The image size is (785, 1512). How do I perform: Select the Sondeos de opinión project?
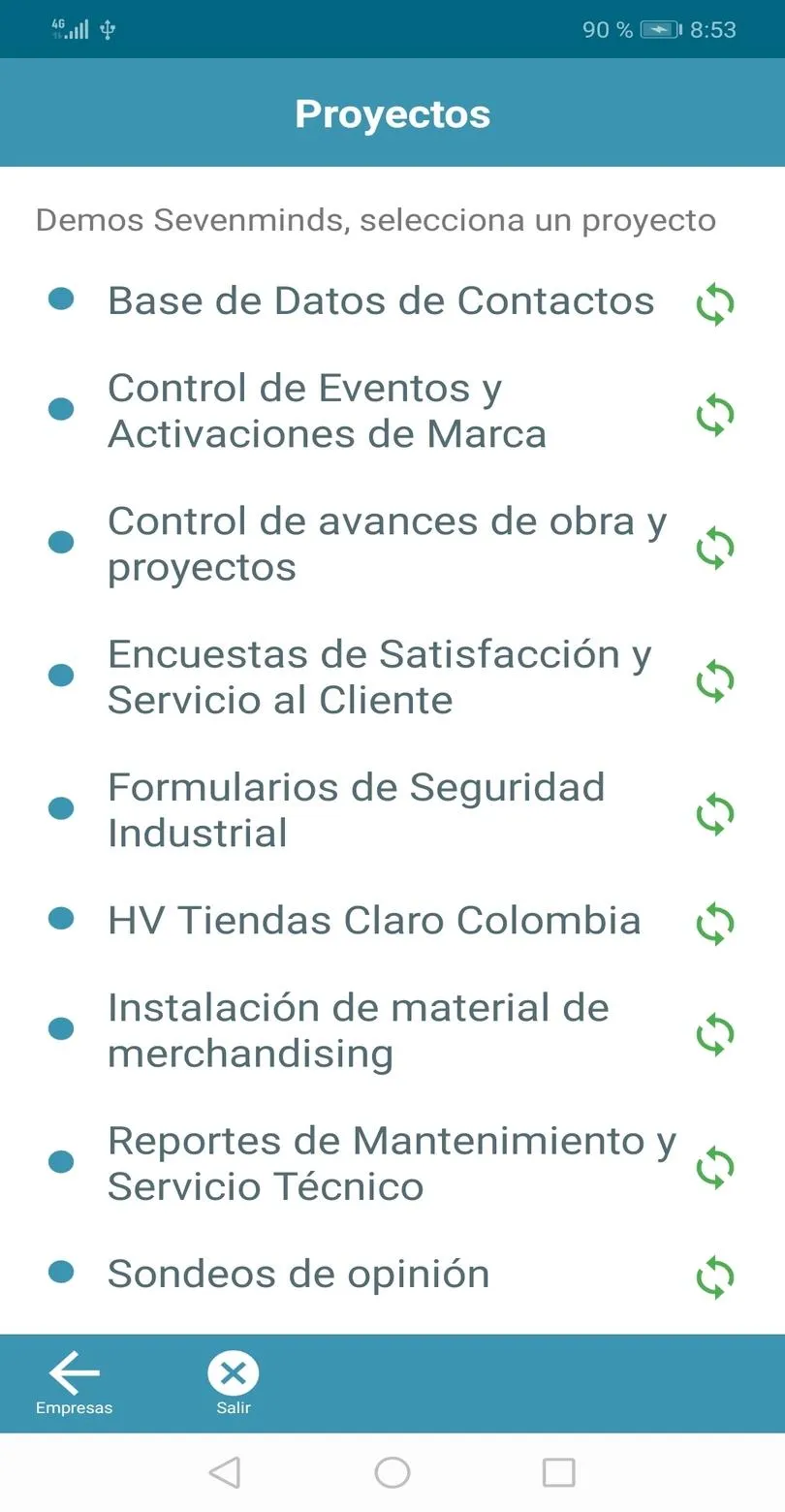(x=298, y=1274)
